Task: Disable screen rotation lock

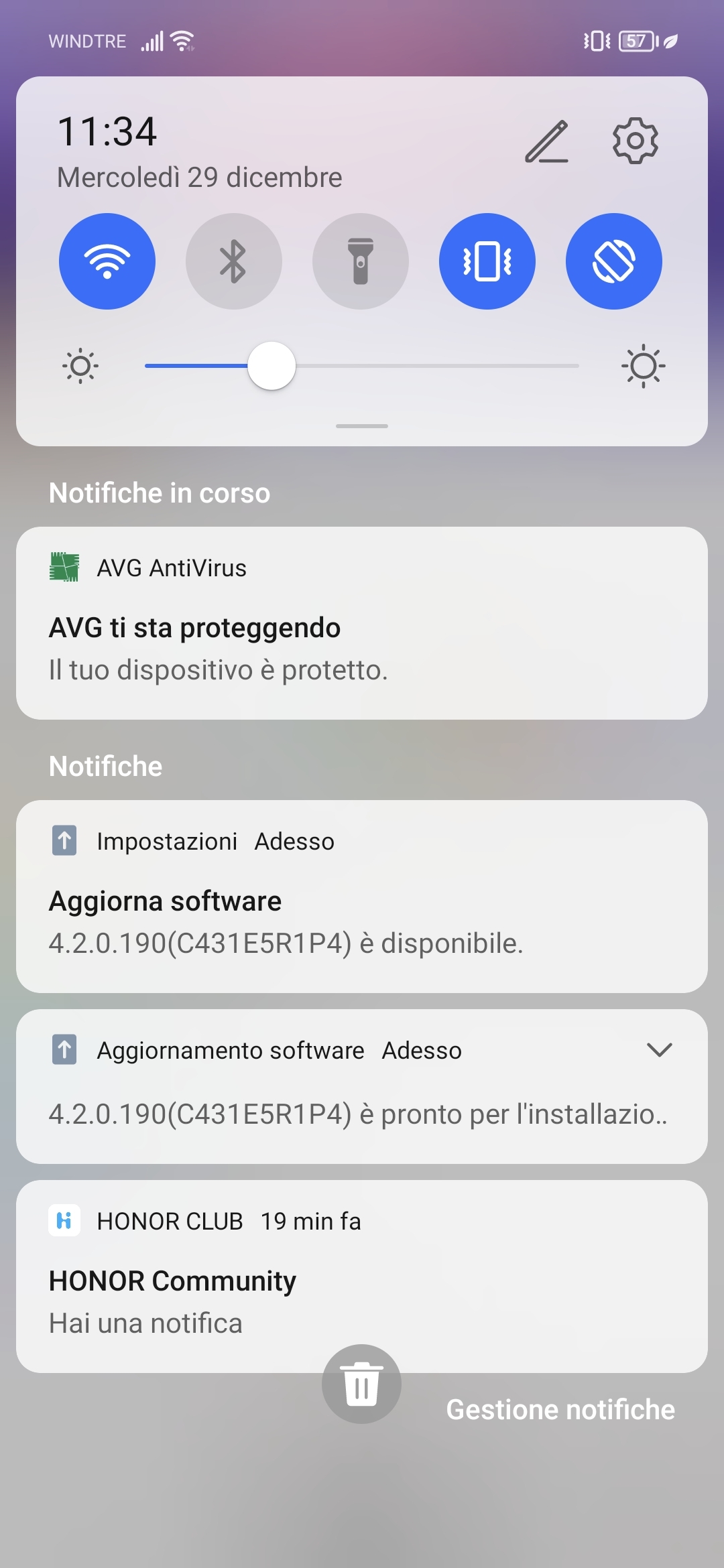Action: pyautogui.click(x=614, y=261)
